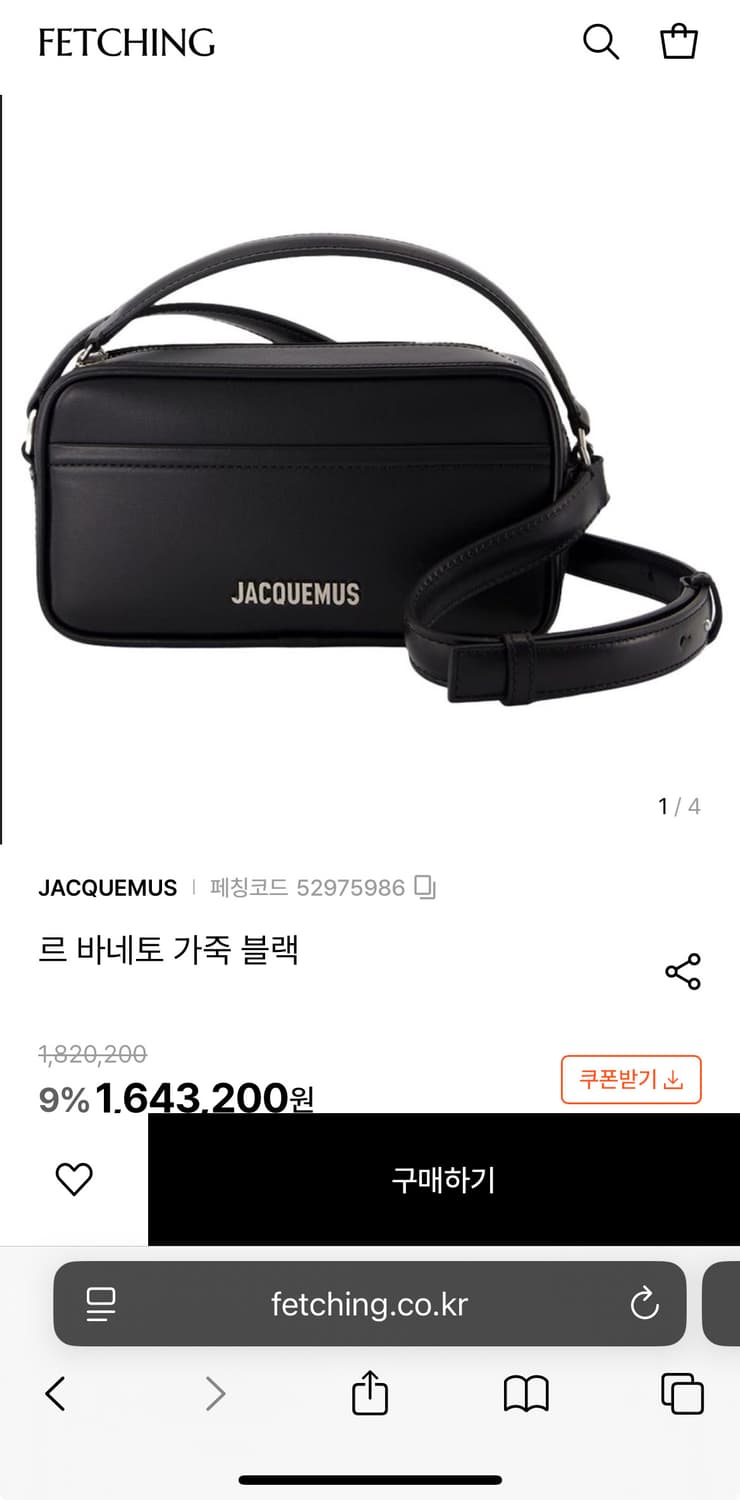Open the shopping bag icon
Viewport: 740px width, 1500px height.
pyautogui.click(x=680, y=43)
